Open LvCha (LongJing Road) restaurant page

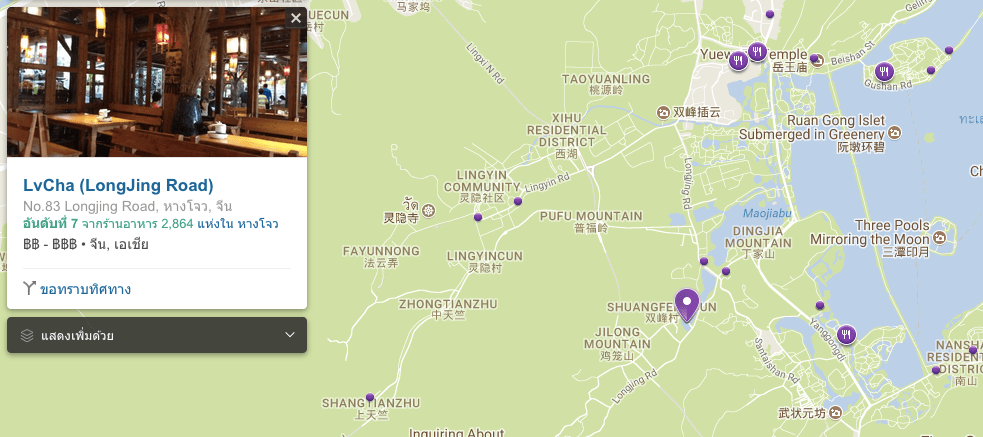click(x=118, y=185)
